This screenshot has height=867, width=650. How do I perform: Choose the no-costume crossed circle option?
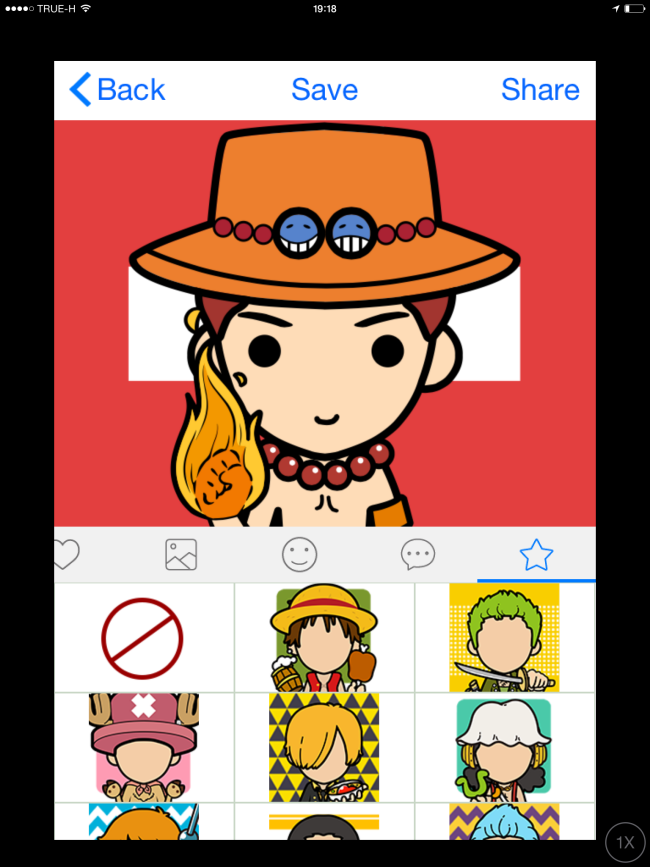(143, 638)
